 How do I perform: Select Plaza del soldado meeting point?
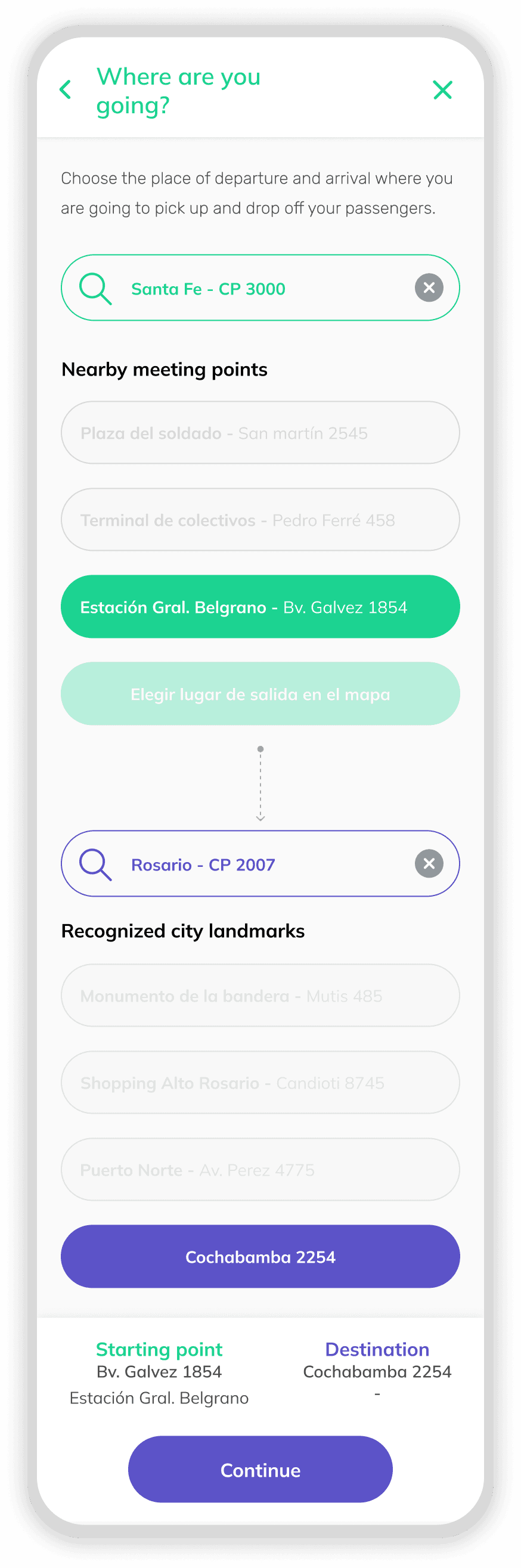point(260,433)
